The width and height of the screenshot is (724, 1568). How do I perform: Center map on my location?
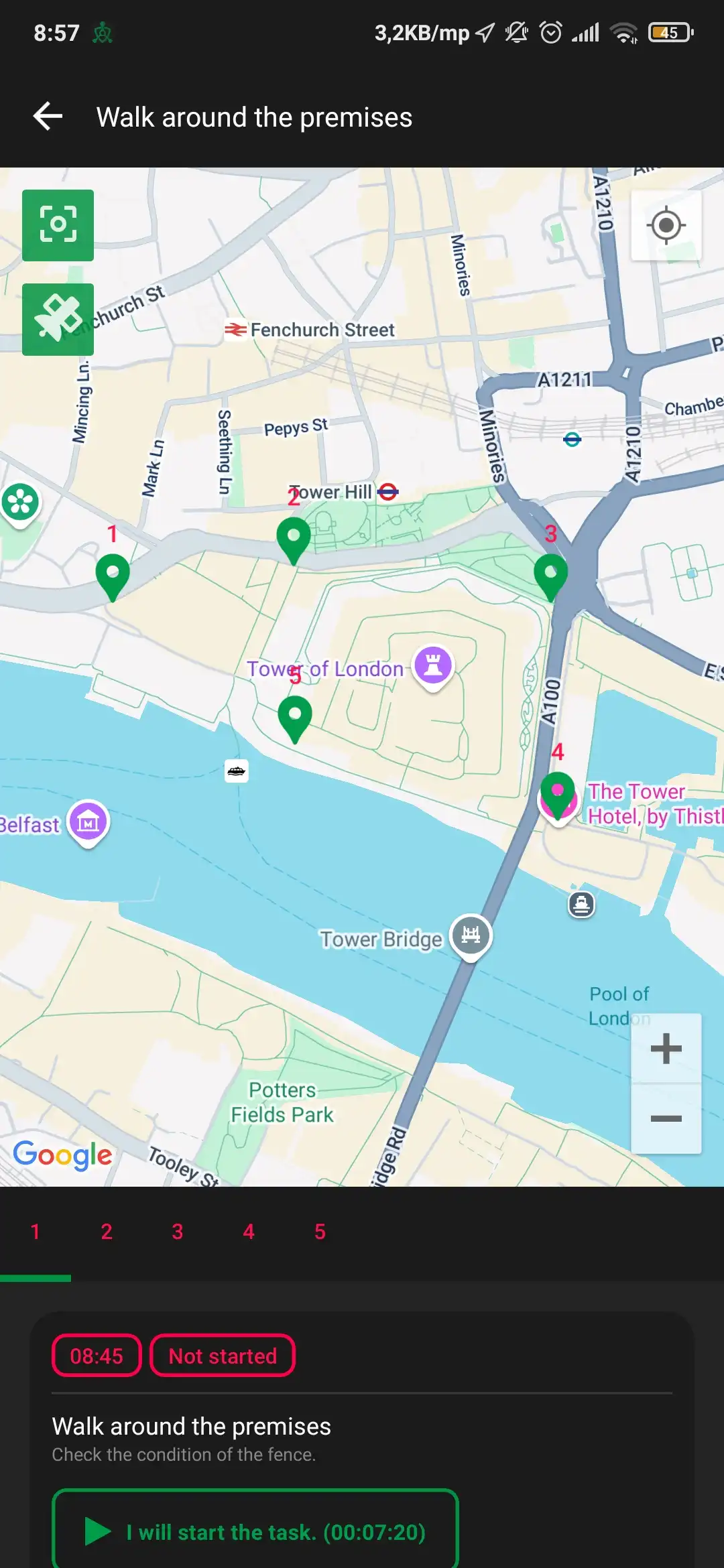click(666, 225)
